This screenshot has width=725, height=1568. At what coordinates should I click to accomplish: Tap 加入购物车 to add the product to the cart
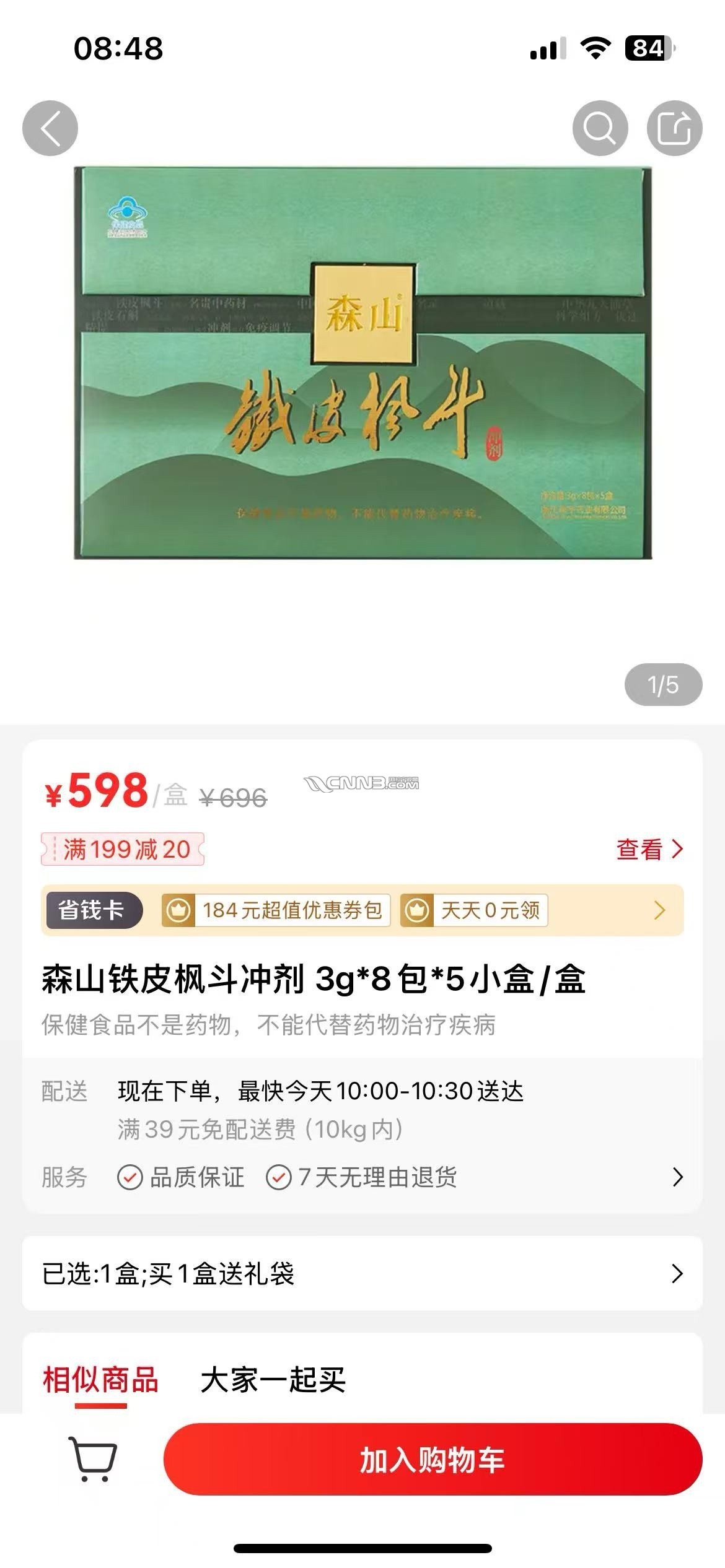coord(433,1460)
